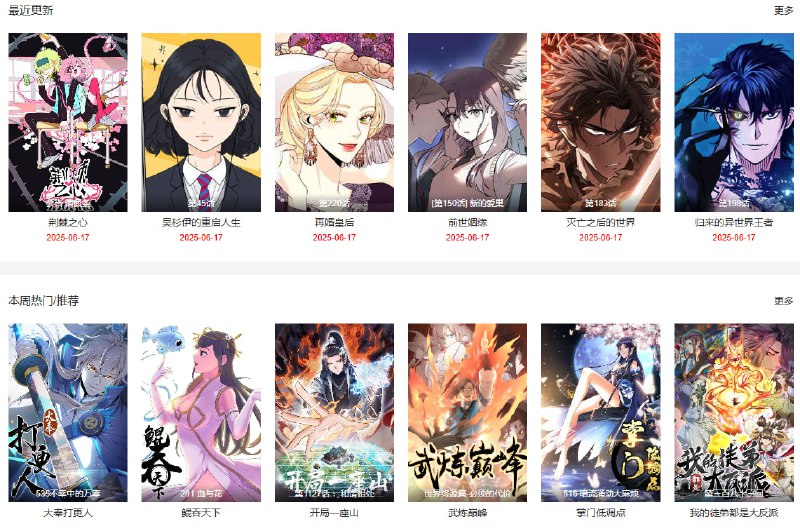Tap the 掌门低调点 cover
Image resolution: width=800 pixels, height=531 pixels.
(600, 412)
